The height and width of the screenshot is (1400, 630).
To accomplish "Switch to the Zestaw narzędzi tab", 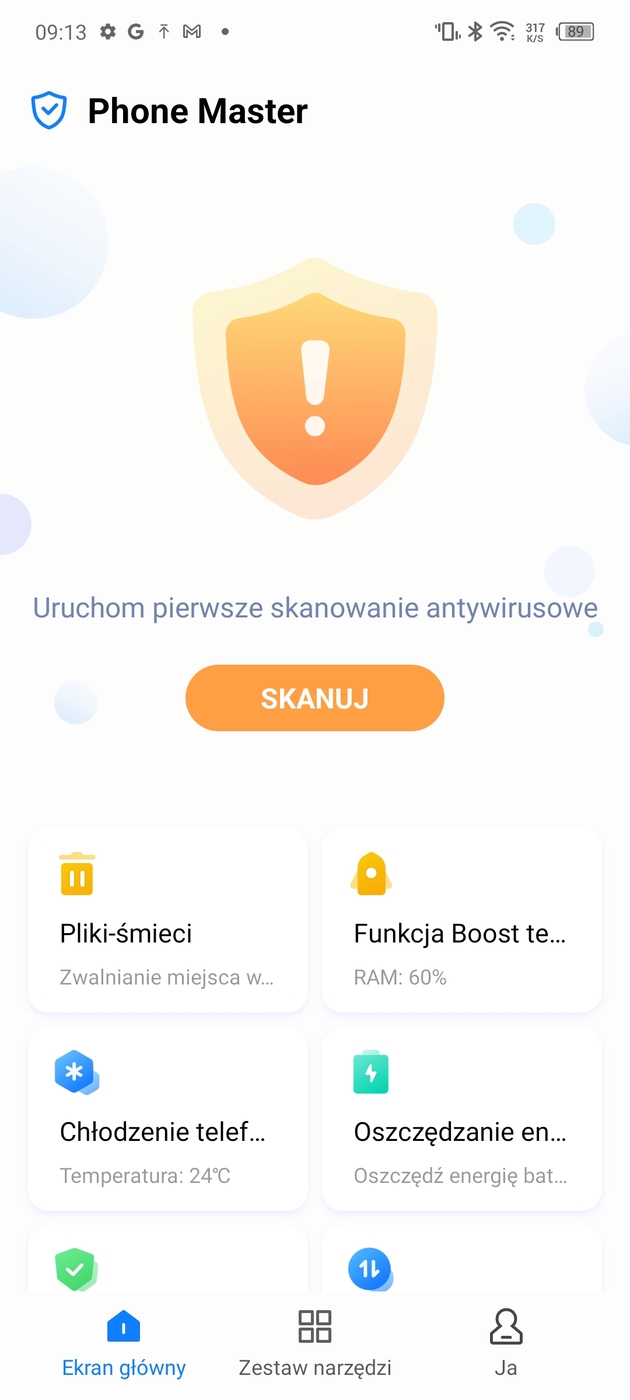I will click(x=314, y=1343).
